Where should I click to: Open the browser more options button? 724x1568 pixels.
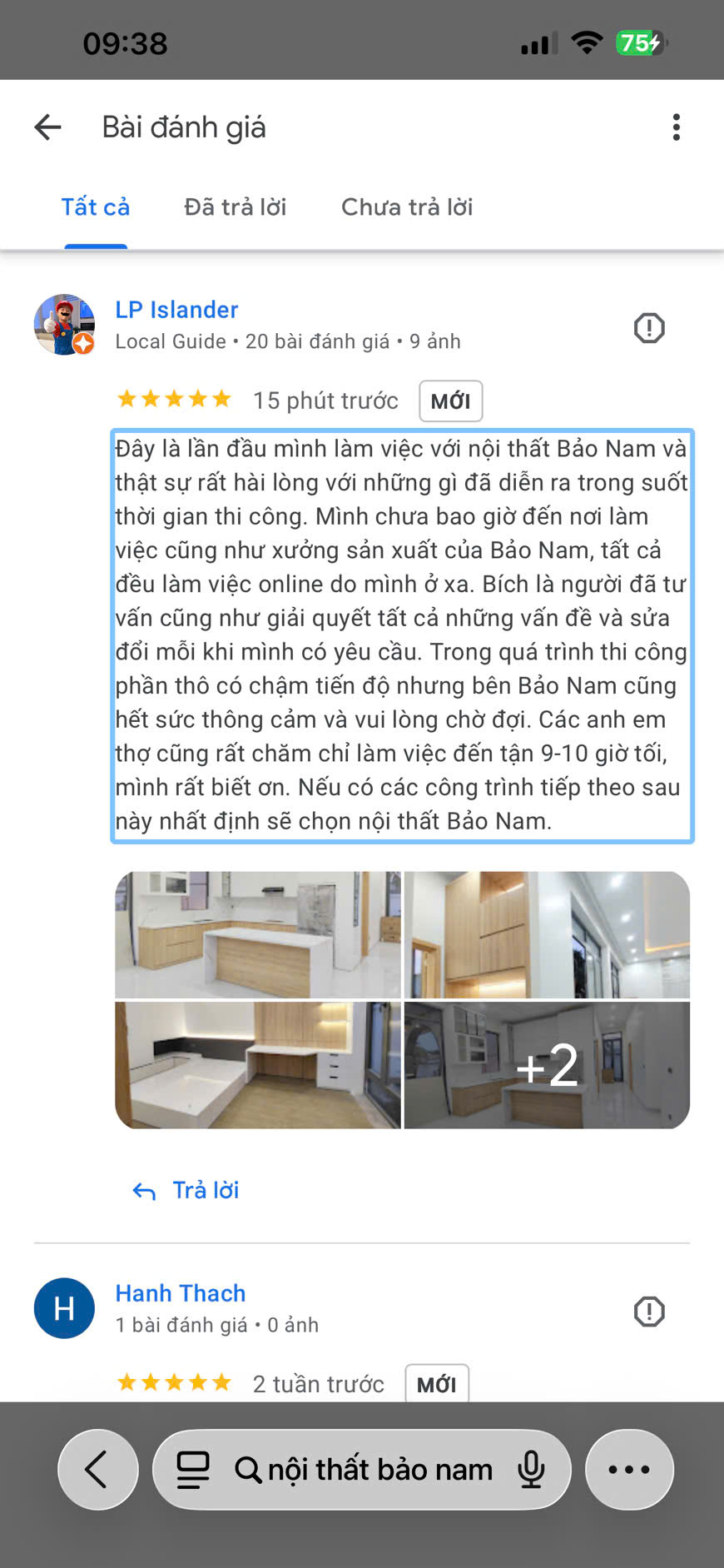coord(629,1470)
